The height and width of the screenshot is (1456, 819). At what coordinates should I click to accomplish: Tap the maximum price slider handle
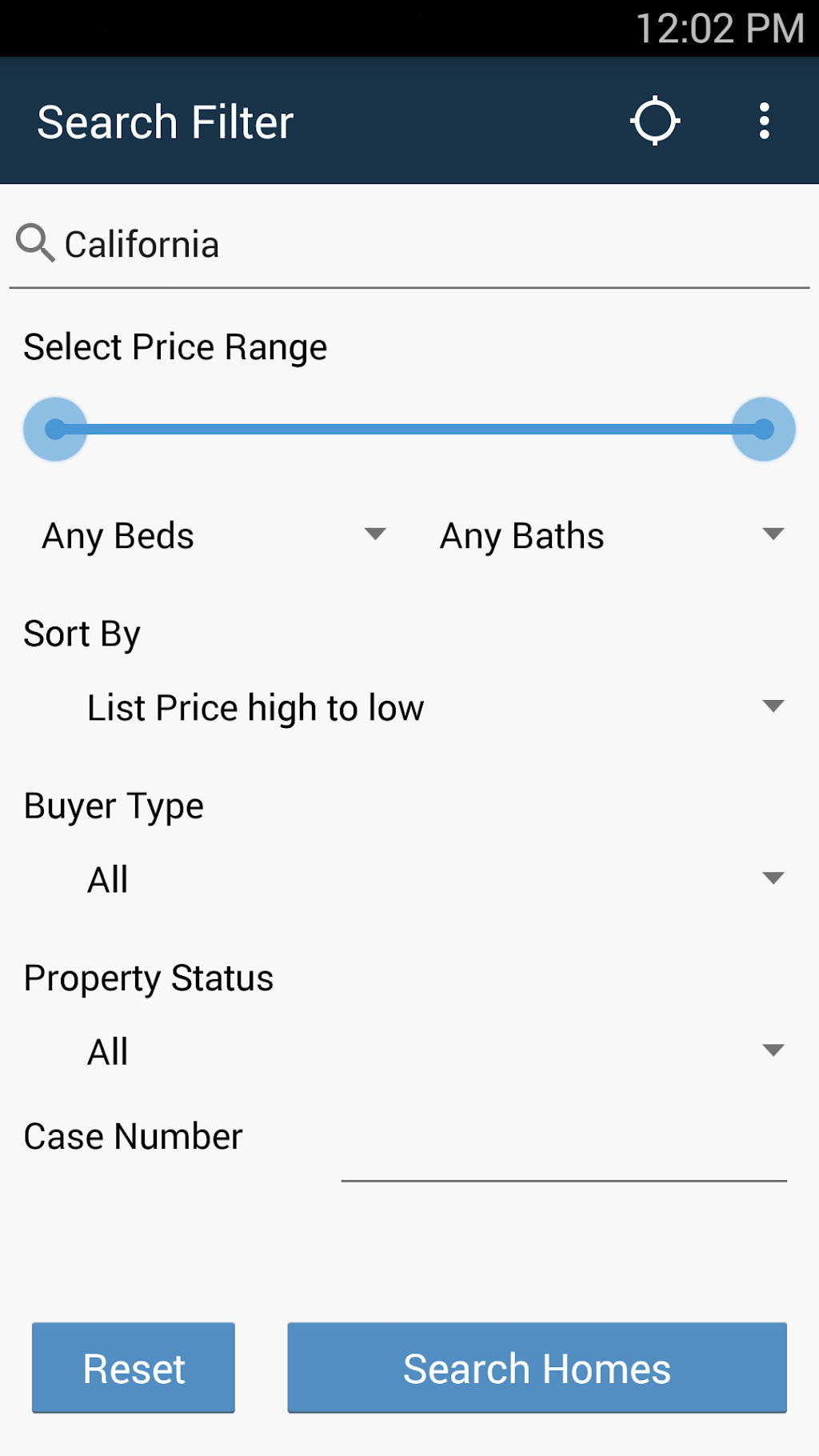(x=764, y=430)
